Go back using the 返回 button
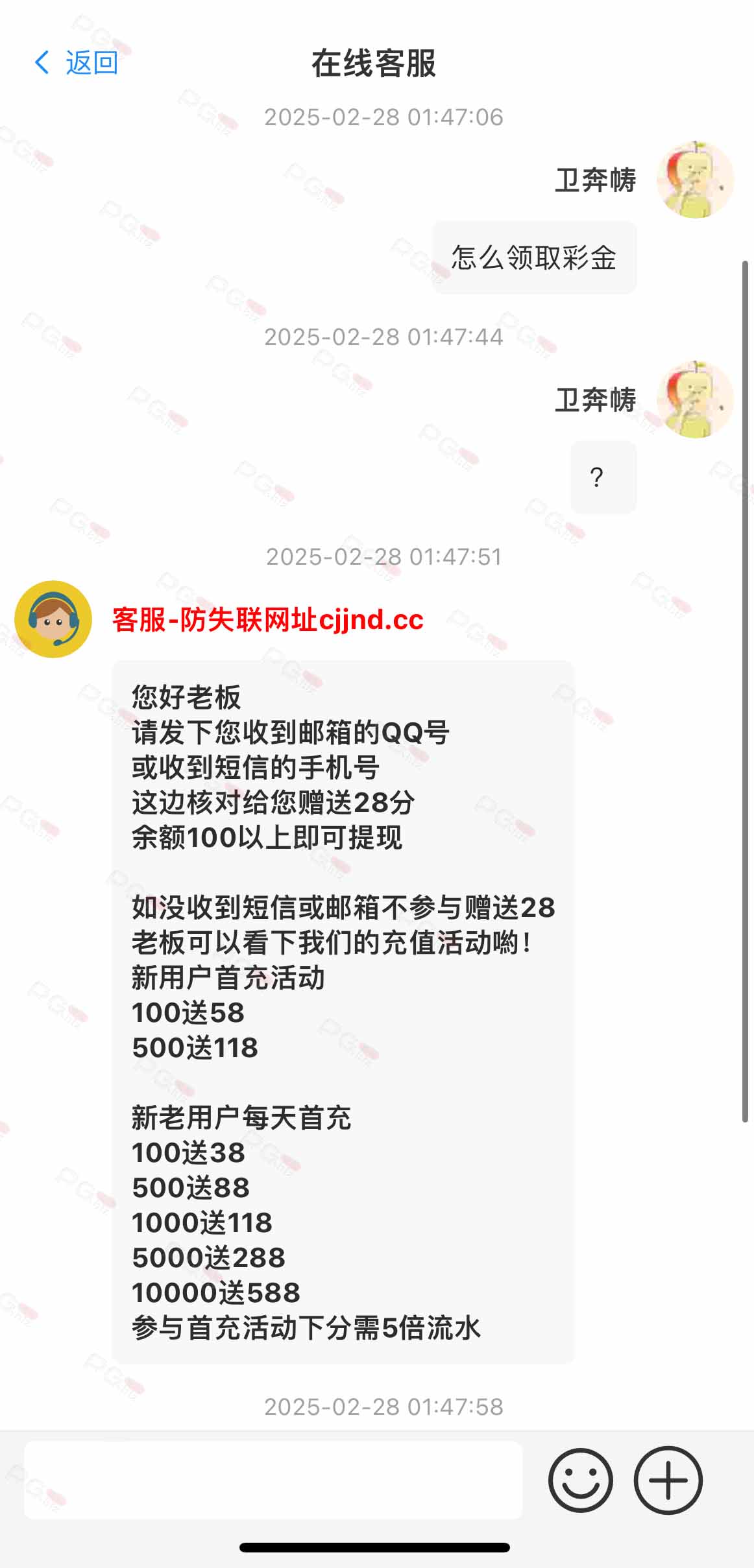 (x=76, y=63)
